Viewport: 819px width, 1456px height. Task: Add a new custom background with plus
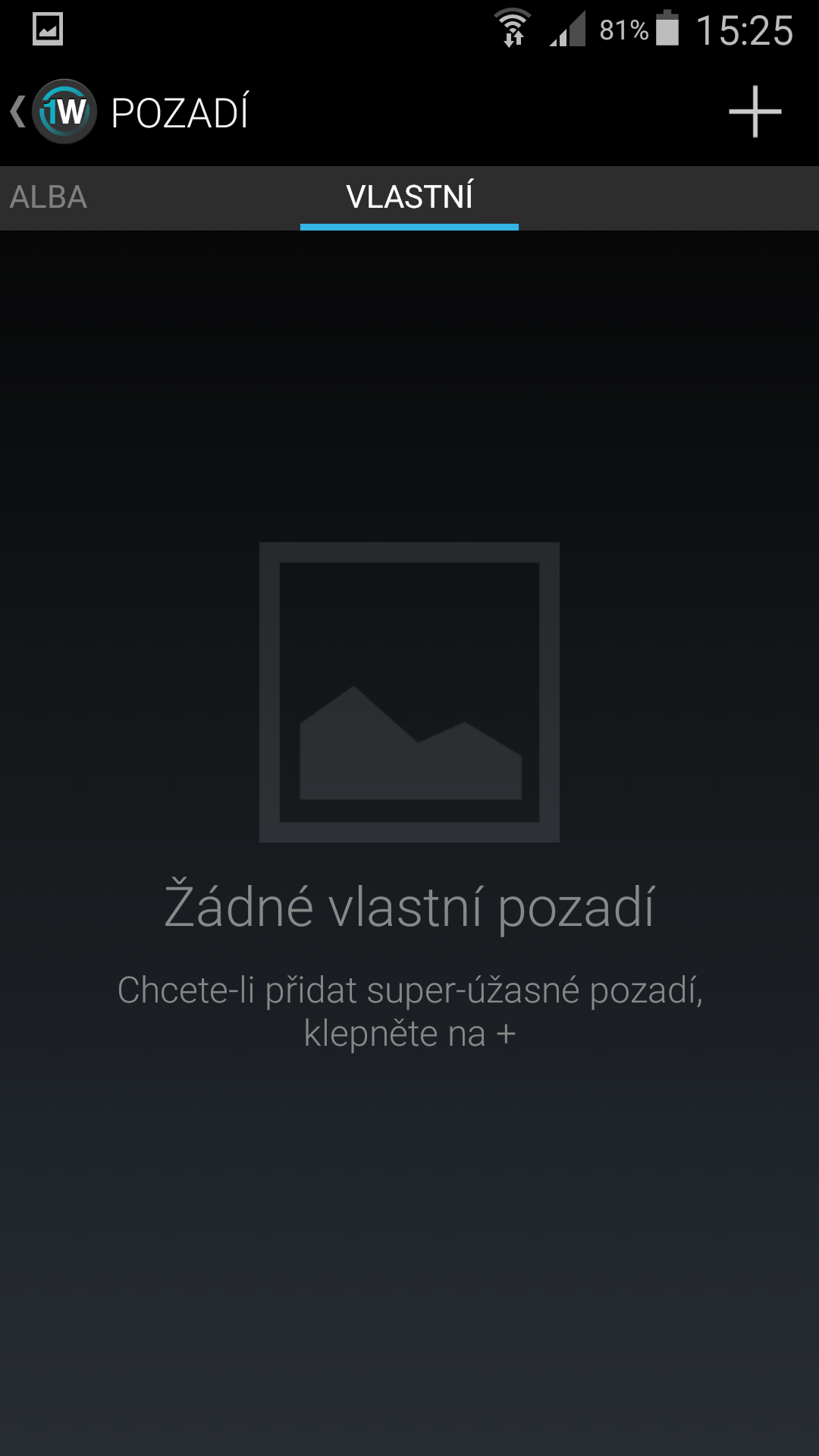[x=755, y=111]
